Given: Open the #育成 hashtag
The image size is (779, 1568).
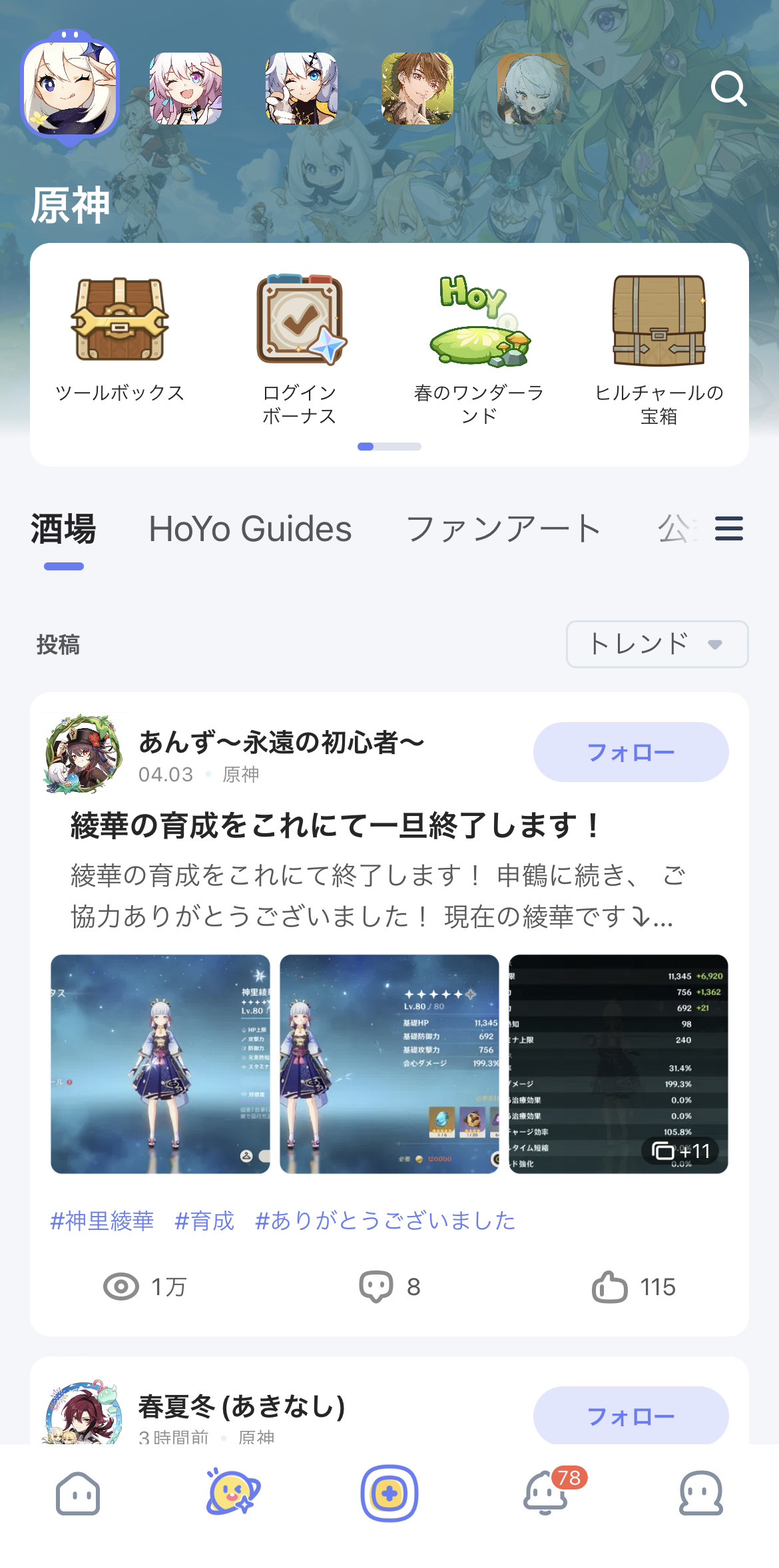Looking at the screenshot, I should [204, 1221].
